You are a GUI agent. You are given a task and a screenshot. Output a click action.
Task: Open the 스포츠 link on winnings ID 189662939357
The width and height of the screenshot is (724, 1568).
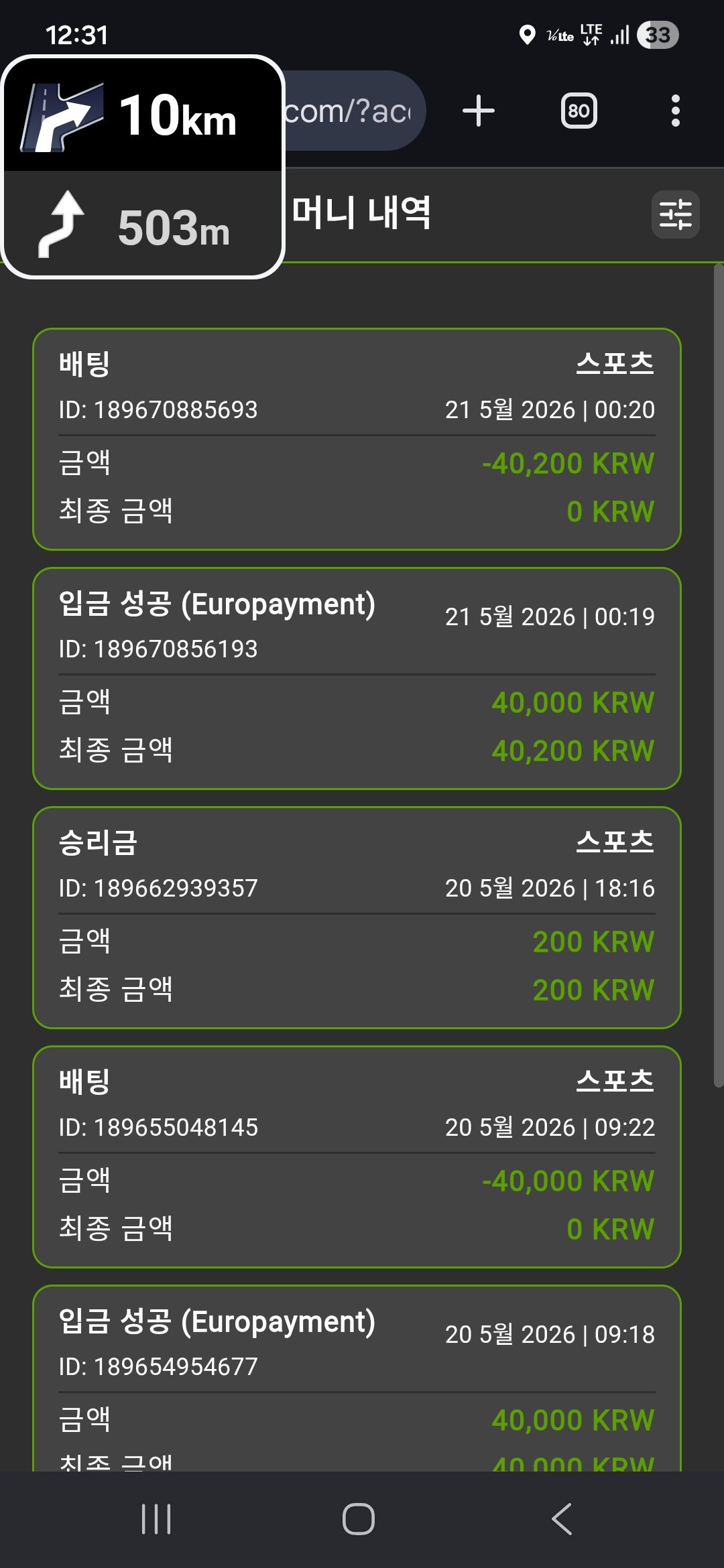[615, 842]
